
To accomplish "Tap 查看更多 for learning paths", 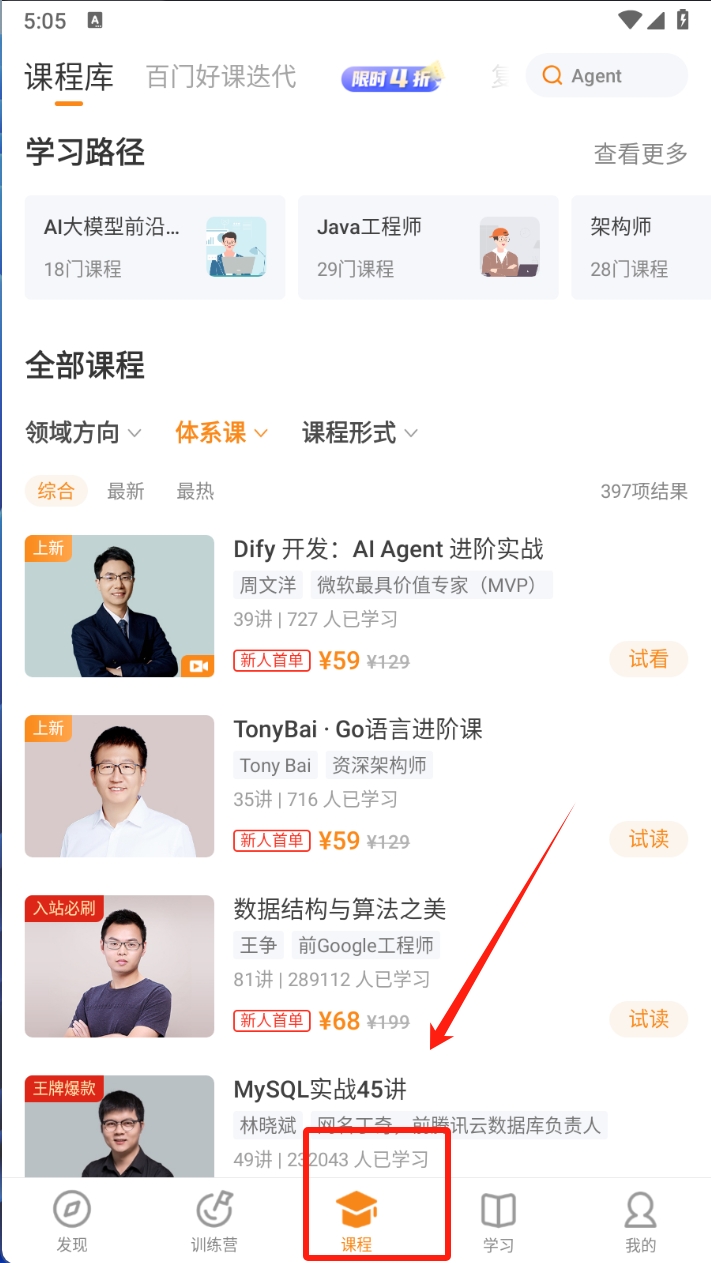I will tap(640, 154).
